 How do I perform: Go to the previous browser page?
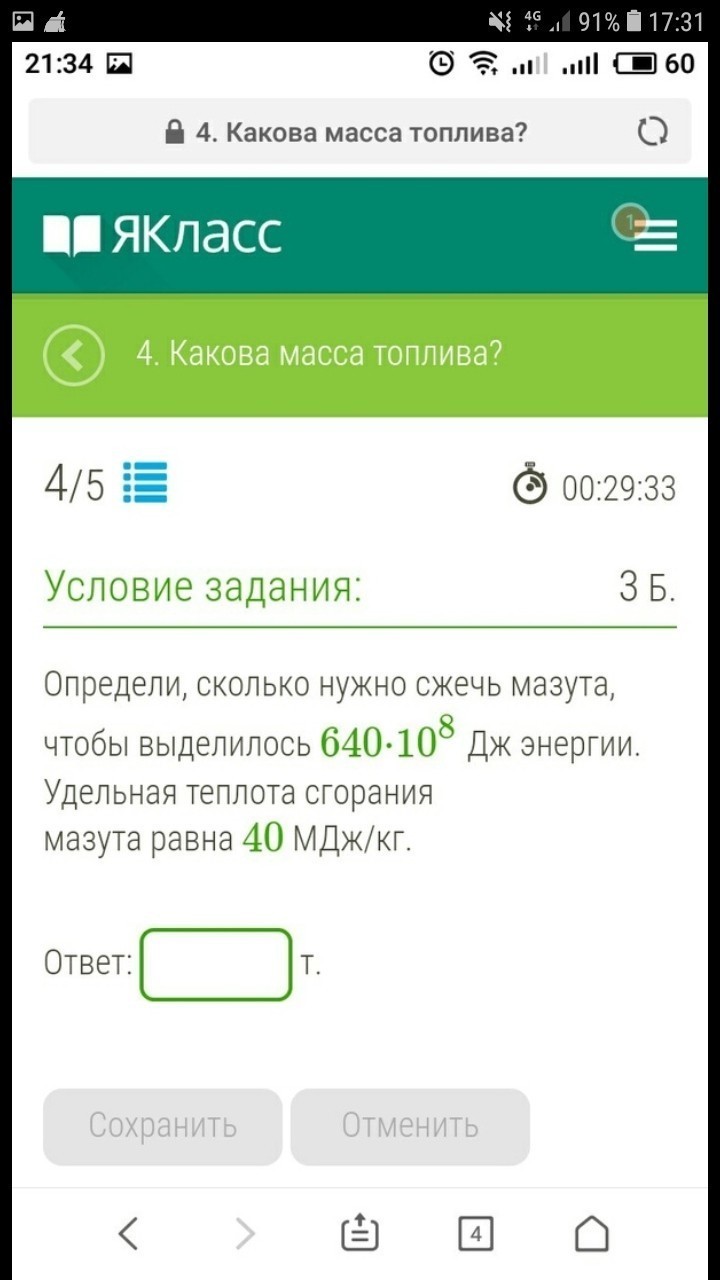coord(128,1234)
